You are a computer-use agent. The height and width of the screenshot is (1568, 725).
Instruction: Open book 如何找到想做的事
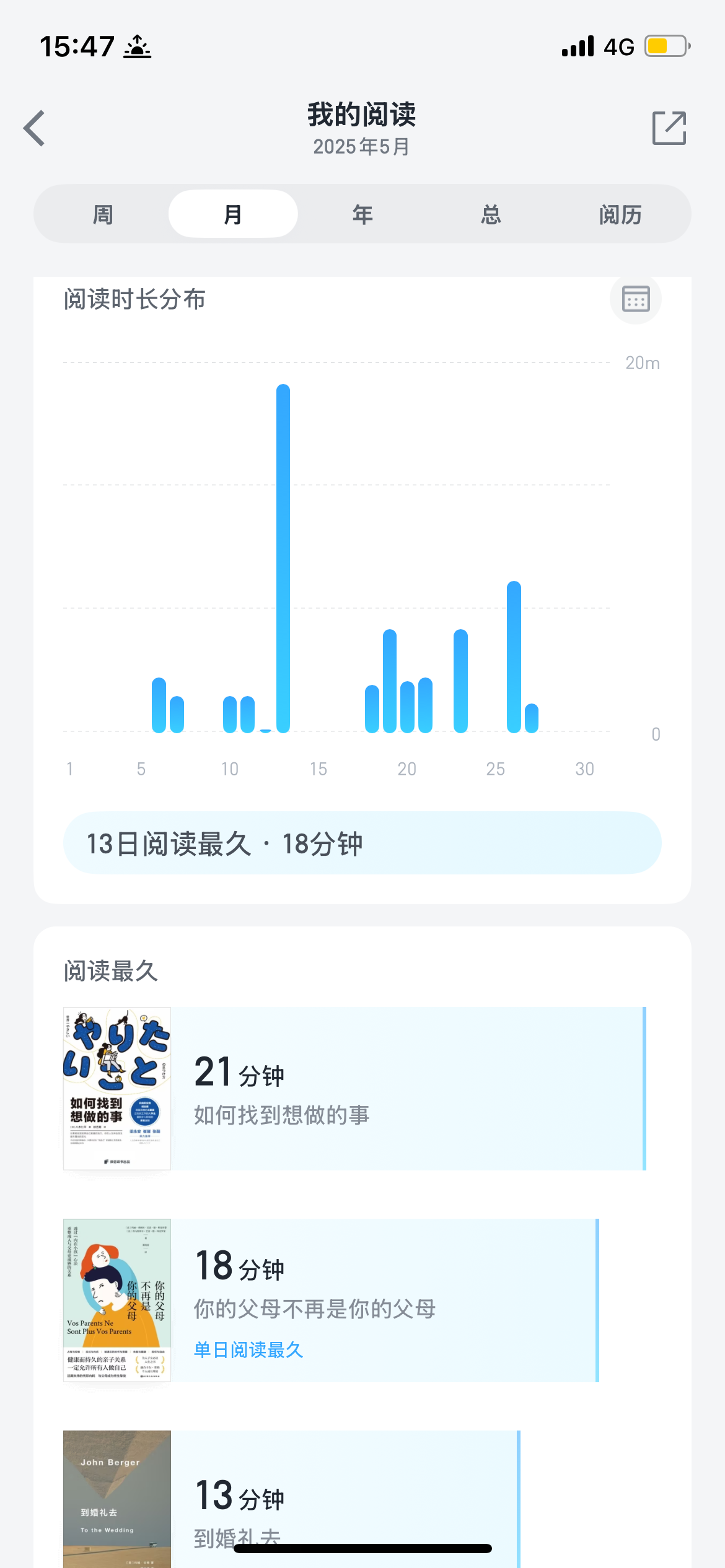pos(353,1089)
